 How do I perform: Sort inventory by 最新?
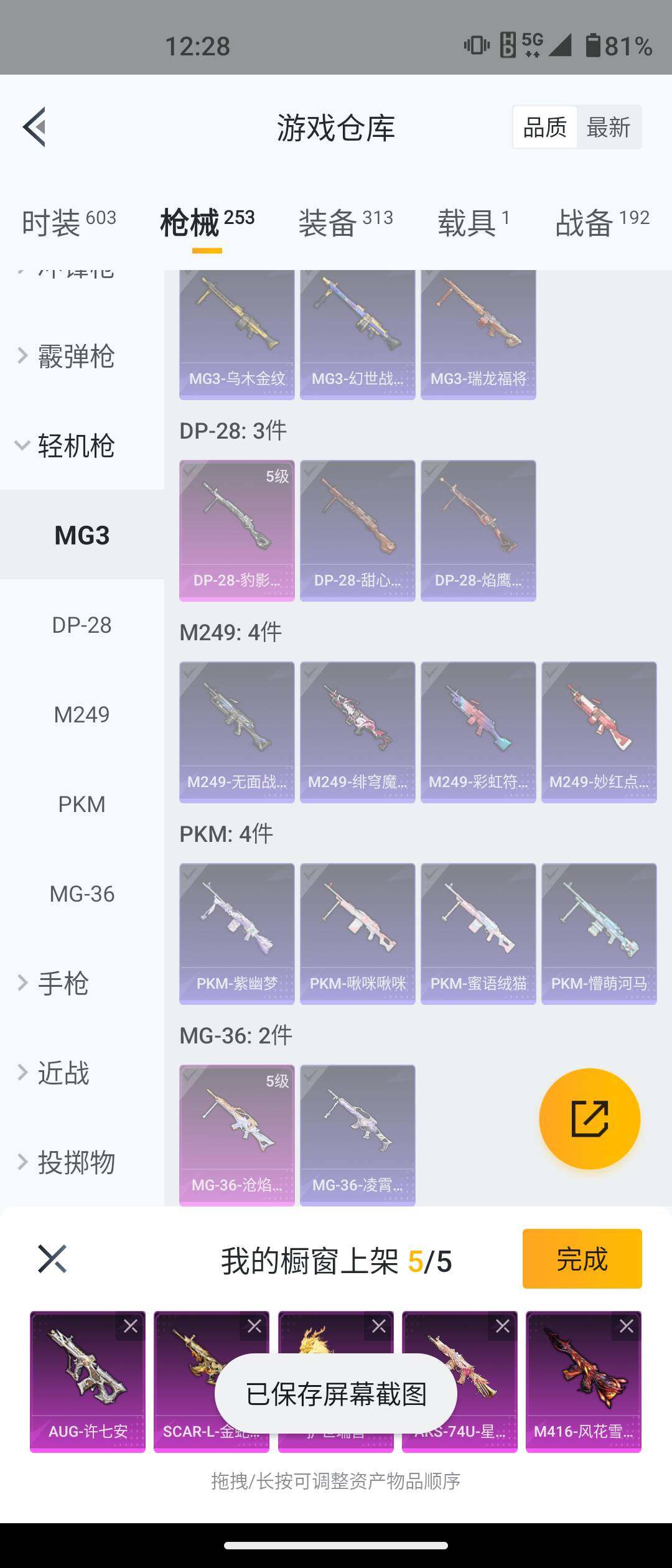608,128
